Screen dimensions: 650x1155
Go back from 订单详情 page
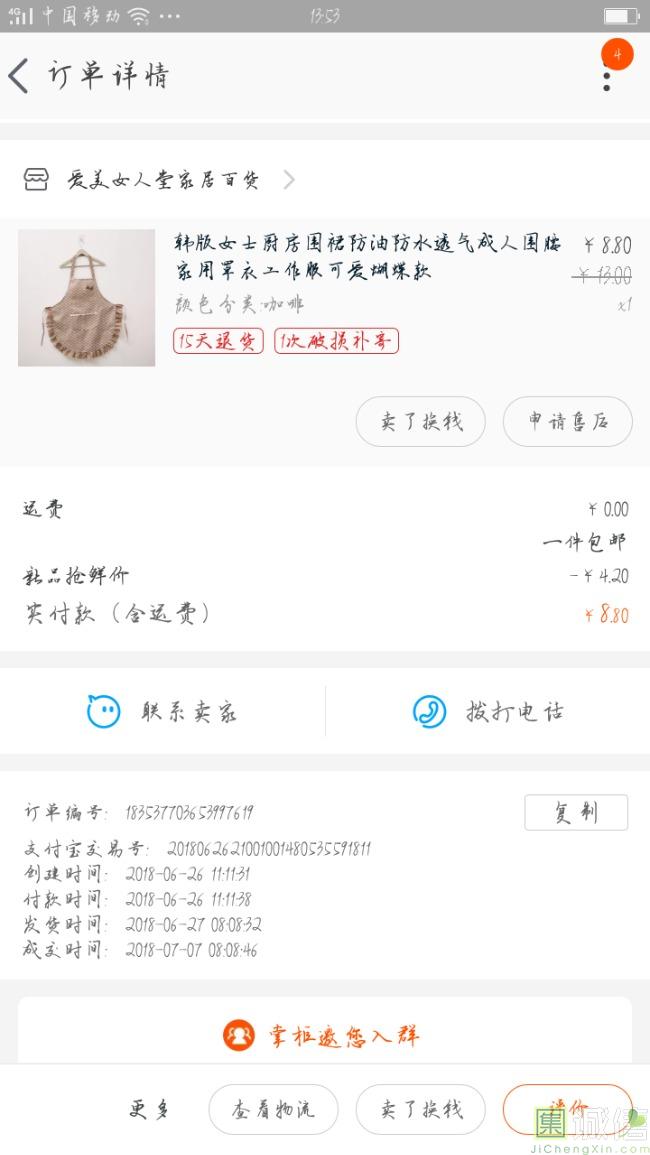pos(18,76)
